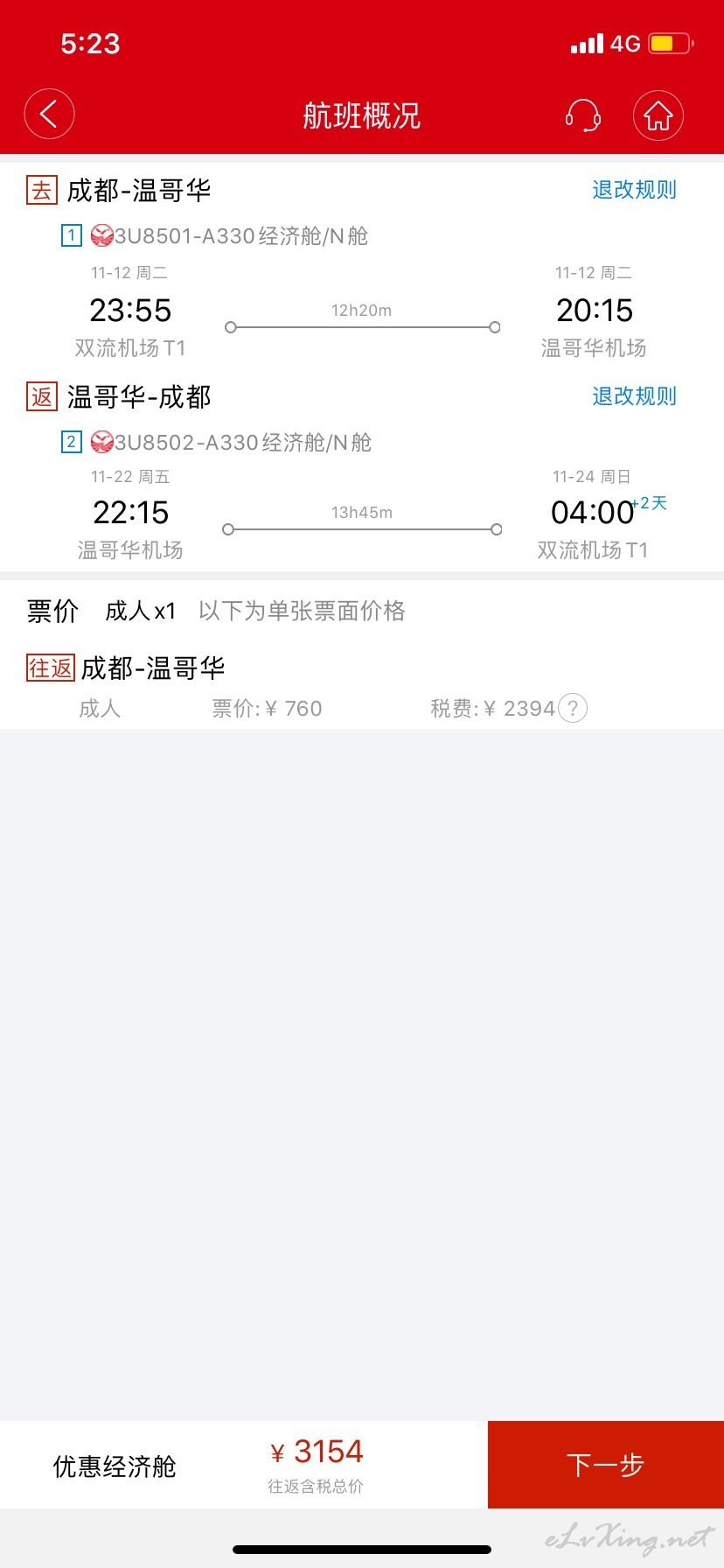
Task: Tap the question mark beside 税费 ¥2394
Action: [x=573, y=708]
